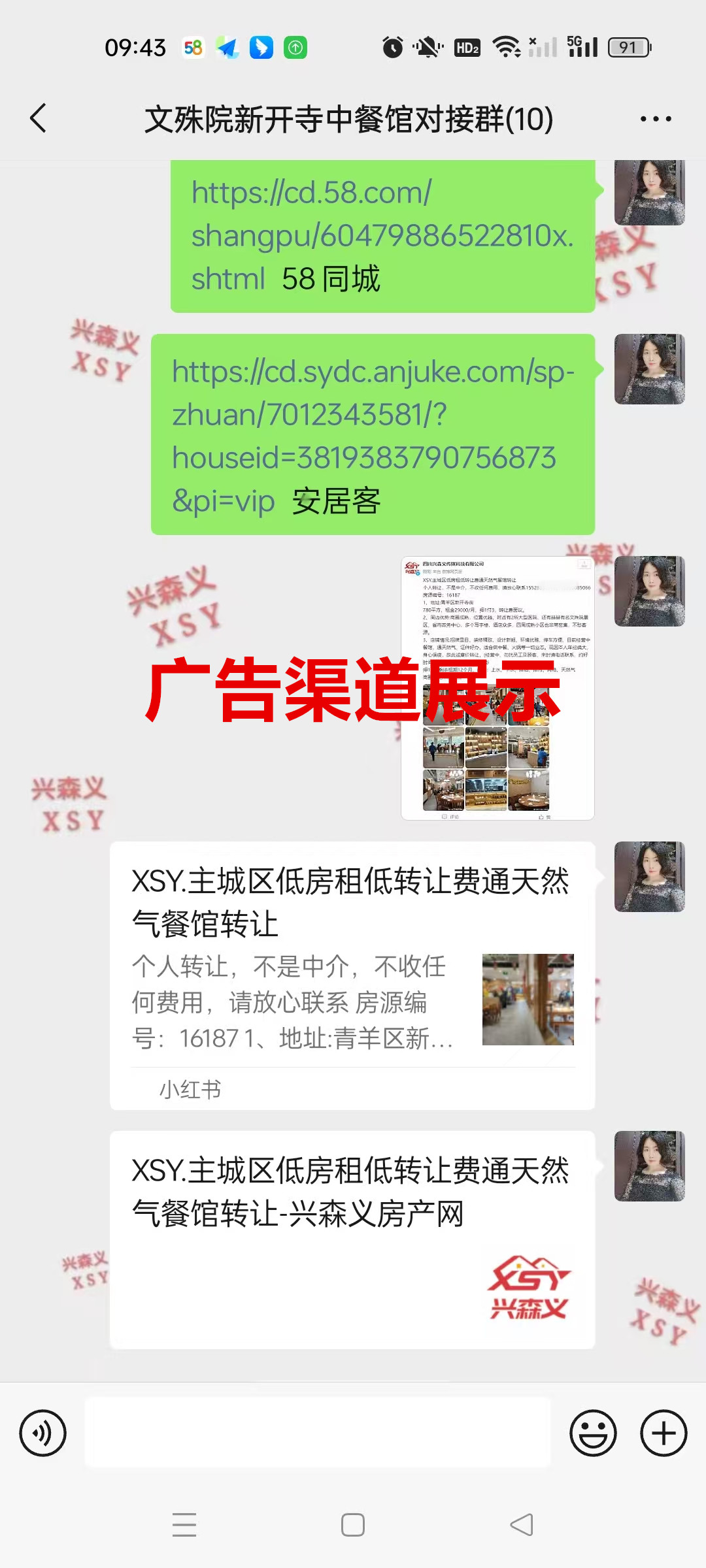
Task: Tap the sender avatar beside the 58同城 message
Action: tap(649, 193)
